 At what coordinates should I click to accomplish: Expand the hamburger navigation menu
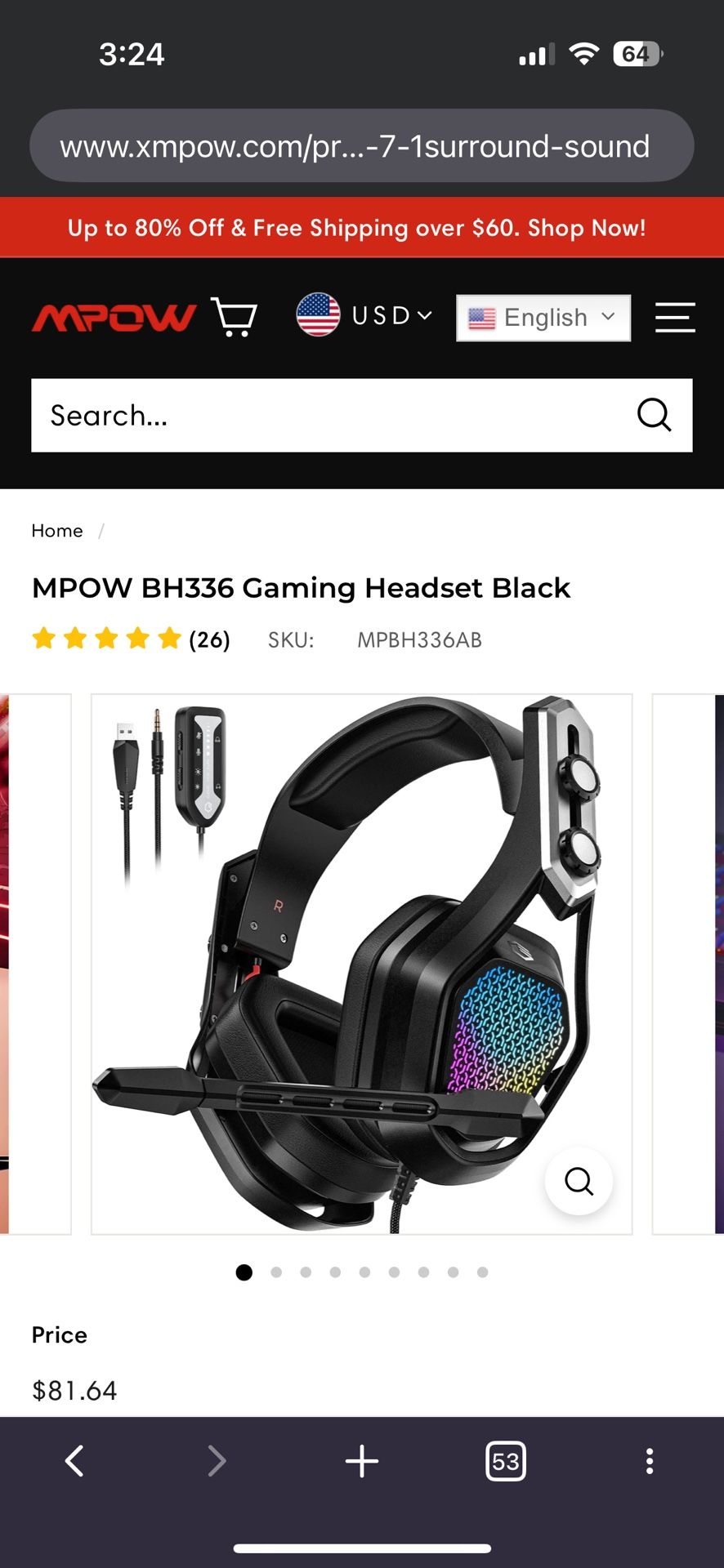(674, 318)
